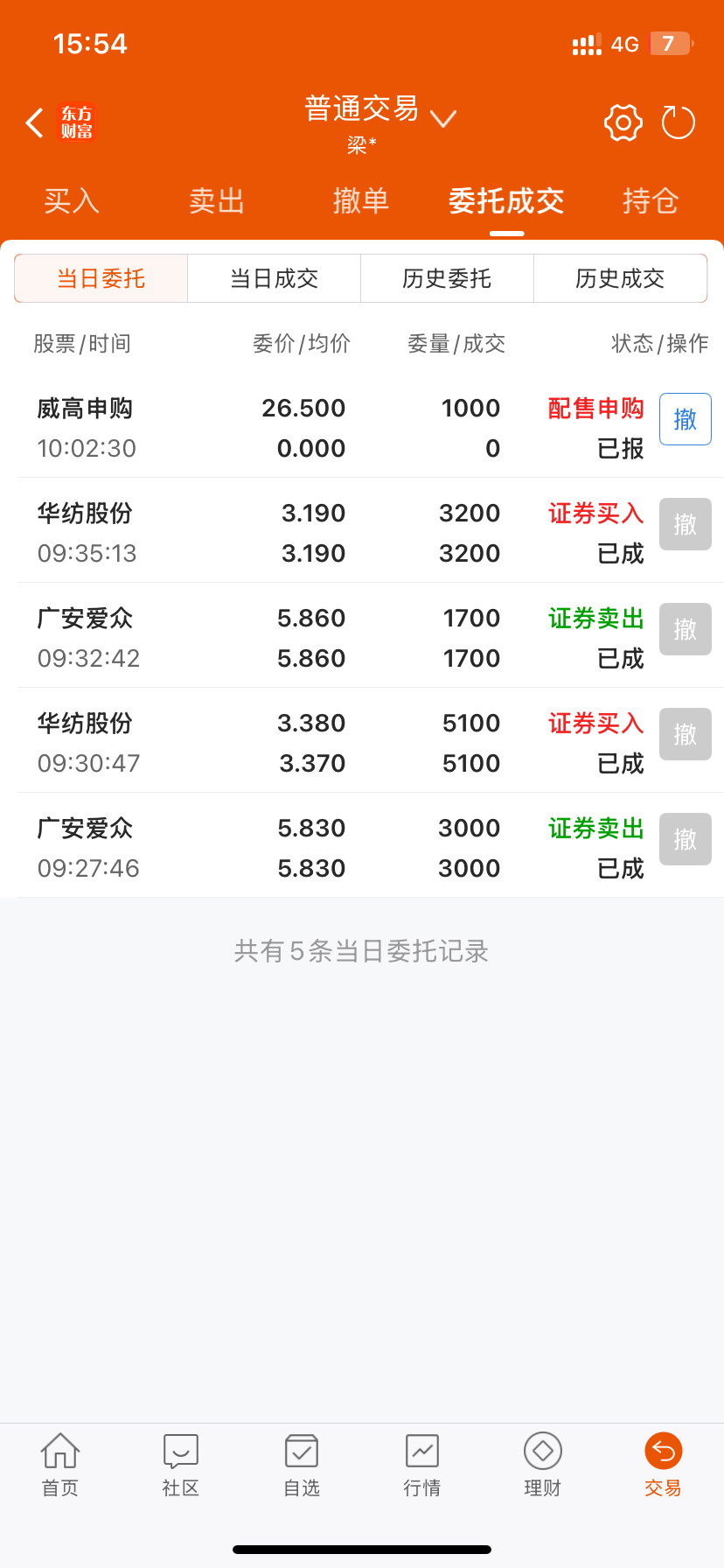Select the 历史成交 segment
Viewport: 724px width, 1568px height.
(620, 278)
